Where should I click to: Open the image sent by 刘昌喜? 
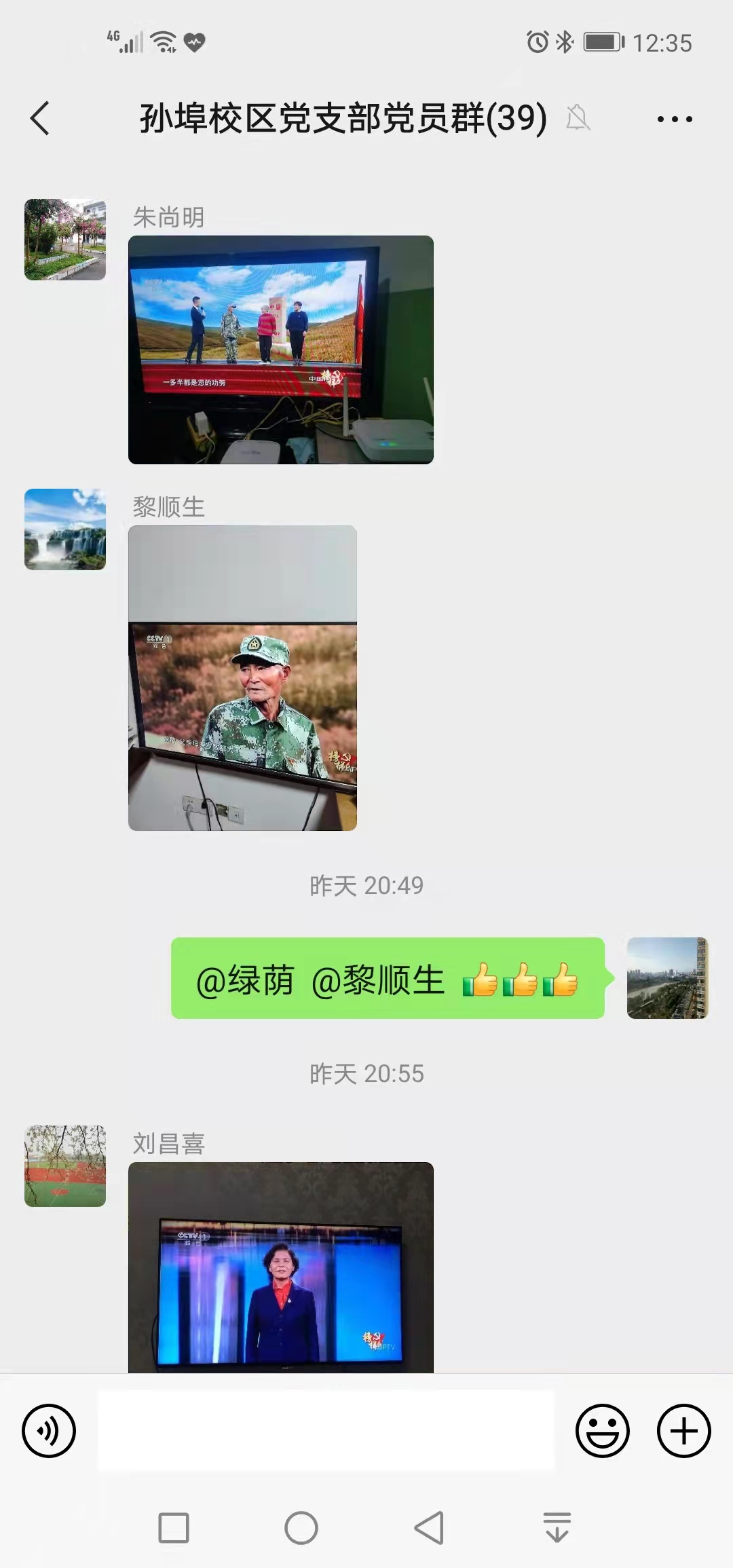(x=280, y=1267)
